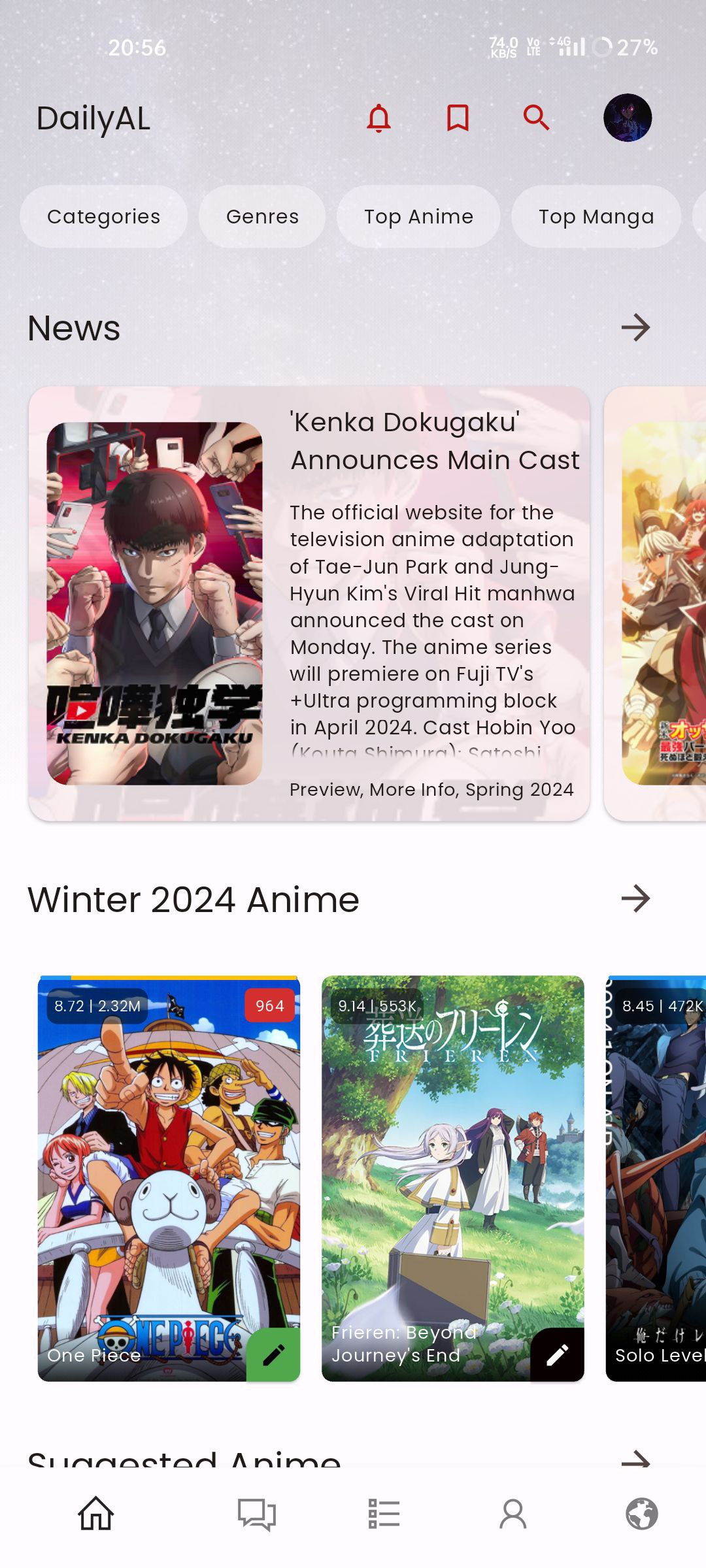Viewport: 706px width, 1568px height.
Task: View all Winter 2024 Anime via arrow
Action: [635, 898]
